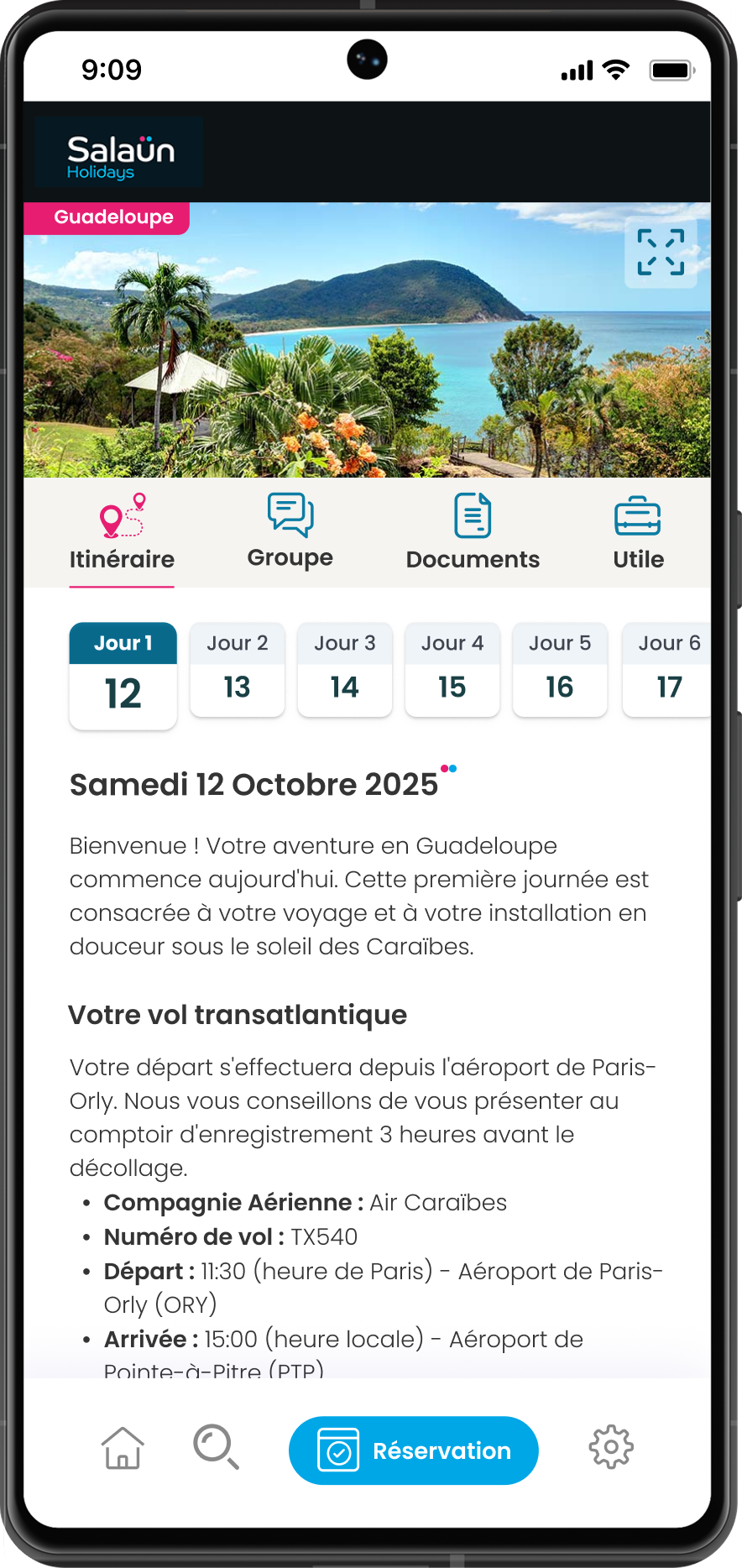The image size is (742, 1568).
Task: Select Jour 1 dated 12
Action: coord(123,676)
